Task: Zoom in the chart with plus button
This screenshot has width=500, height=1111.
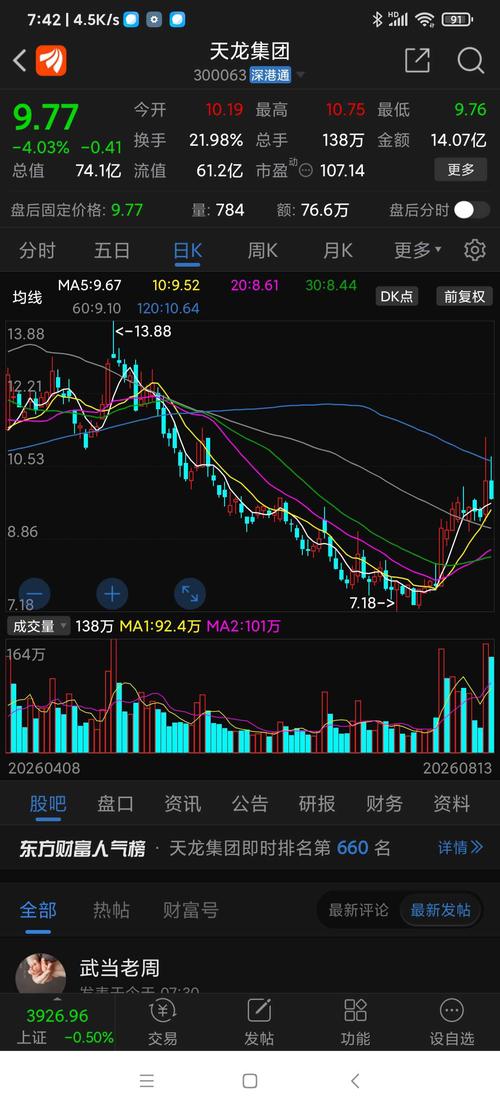Action: [x=112, y=594]
